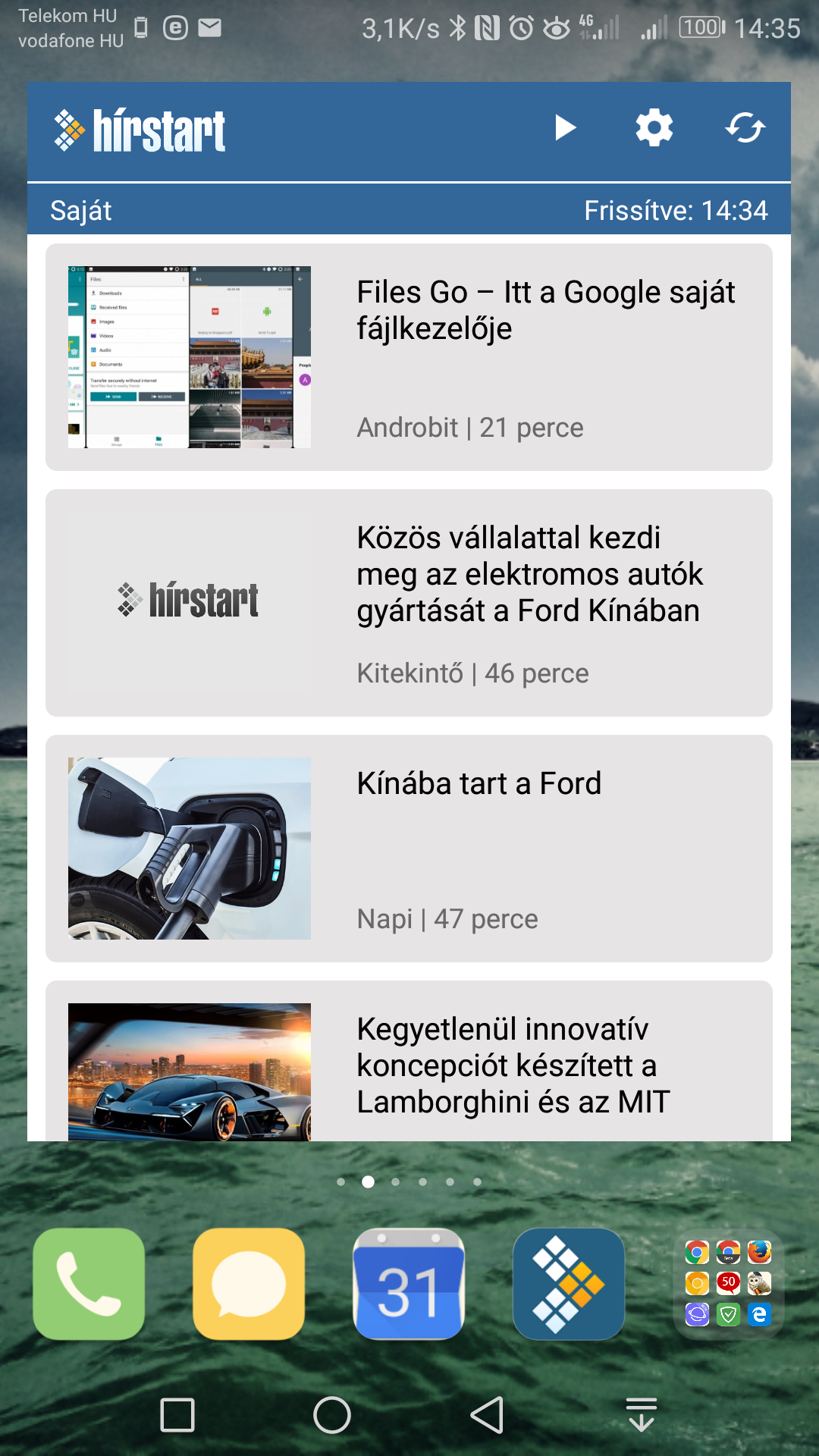Open the Files Go article from Androbit

pos(409,357)
